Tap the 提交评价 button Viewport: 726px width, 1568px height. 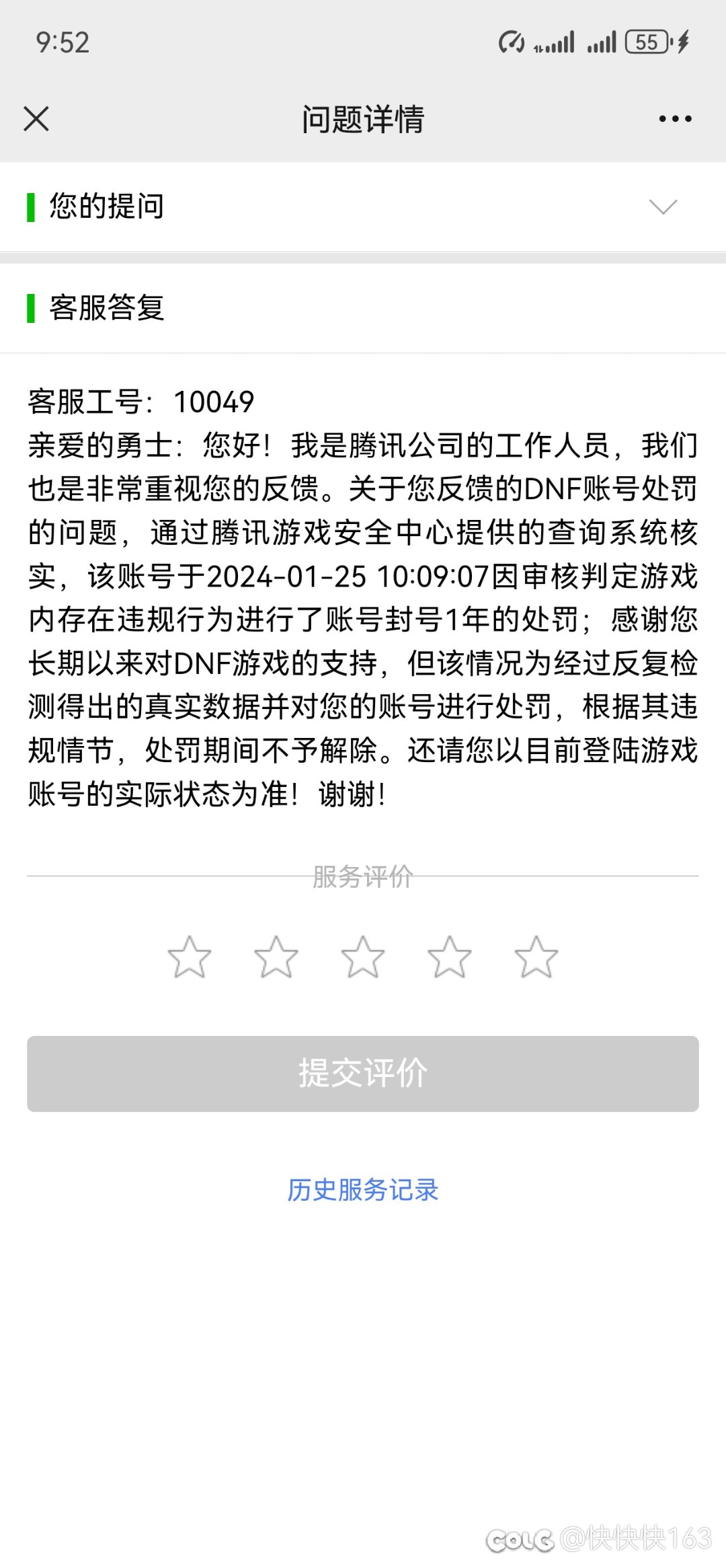coord(363,1074)
